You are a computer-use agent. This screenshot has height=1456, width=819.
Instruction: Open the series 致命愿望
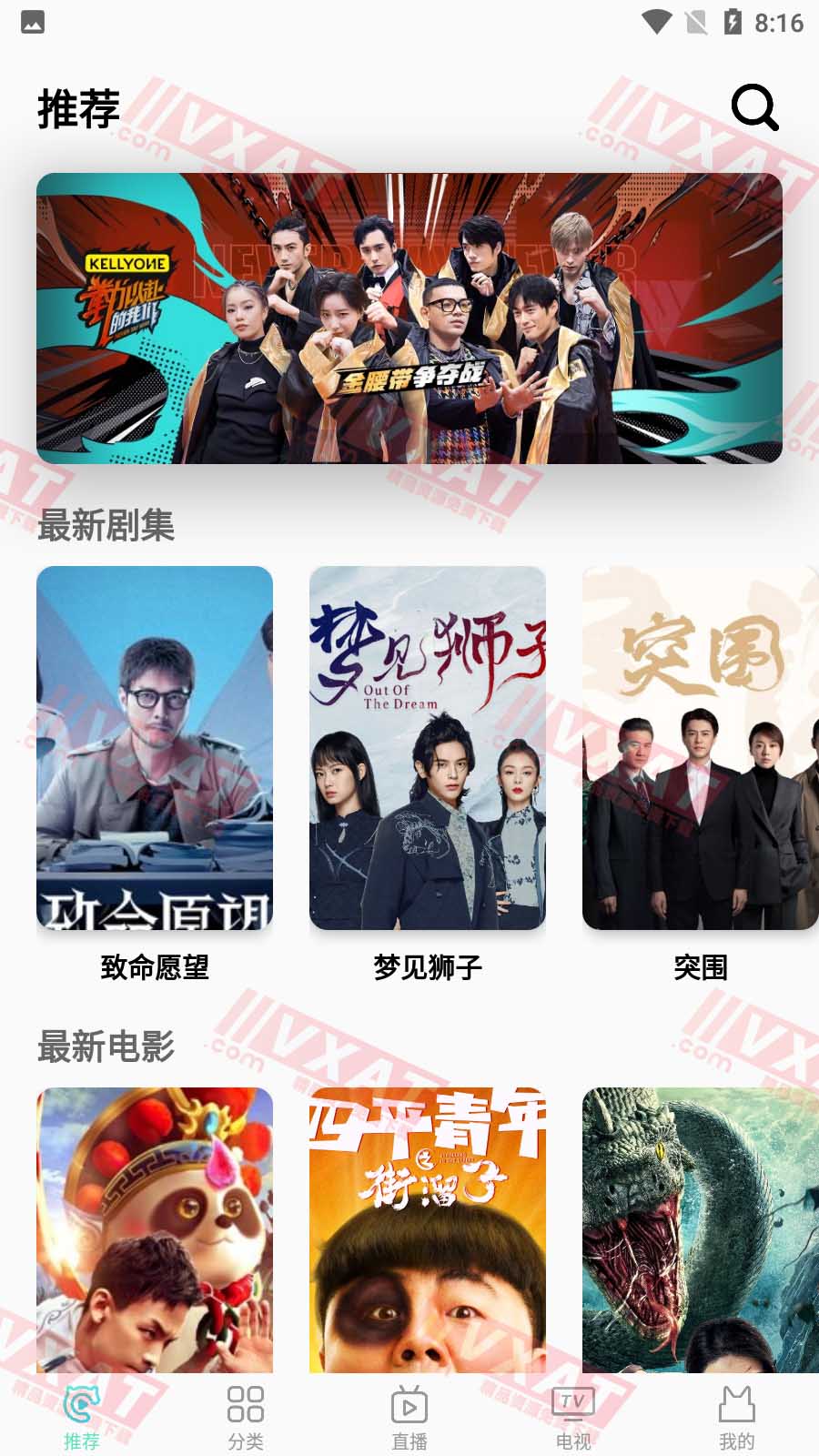point(155,748)
